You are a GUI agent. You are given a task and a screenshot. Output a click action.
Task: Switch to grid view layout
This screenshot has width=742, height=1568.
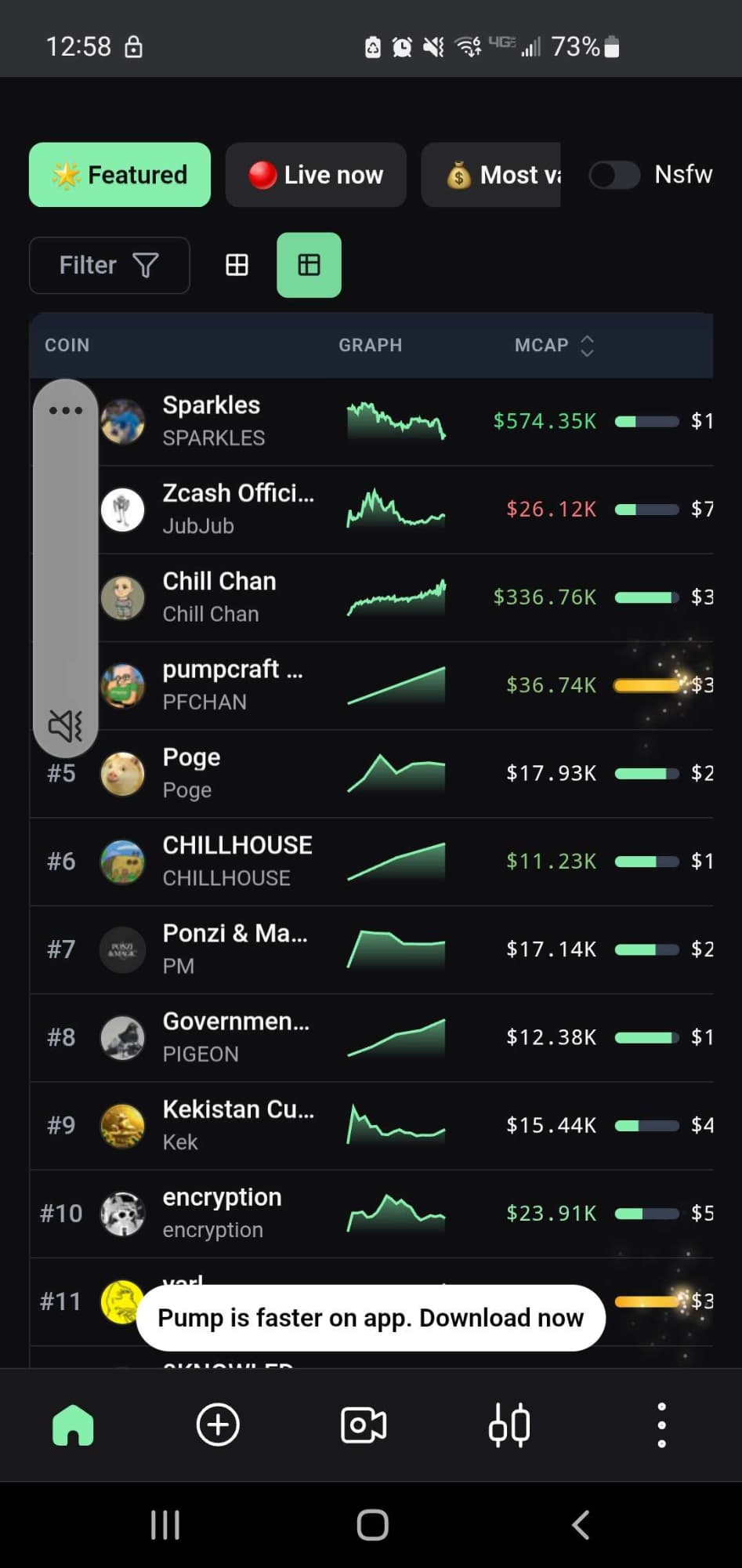(237, 265)
